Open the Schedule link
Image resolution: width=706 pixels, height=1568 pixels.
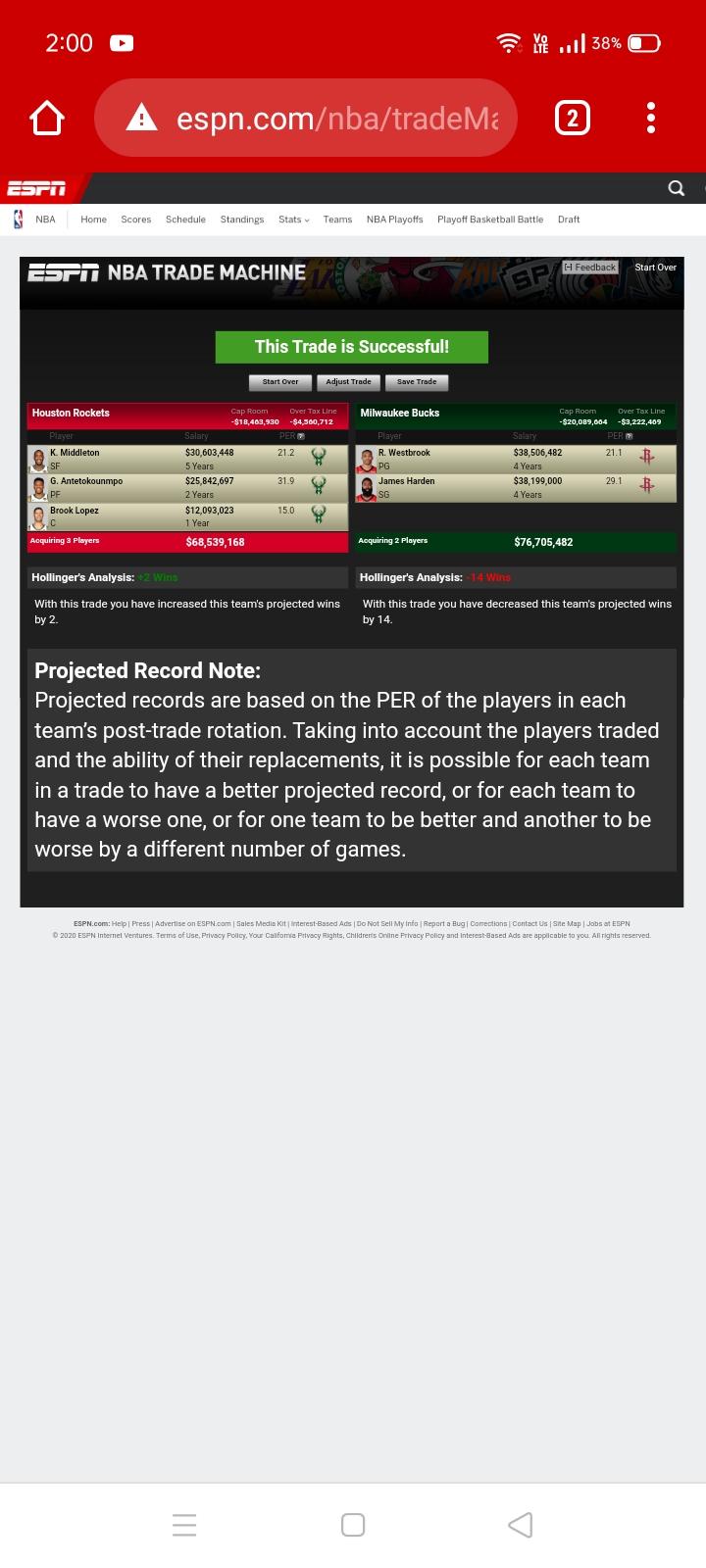185,220
